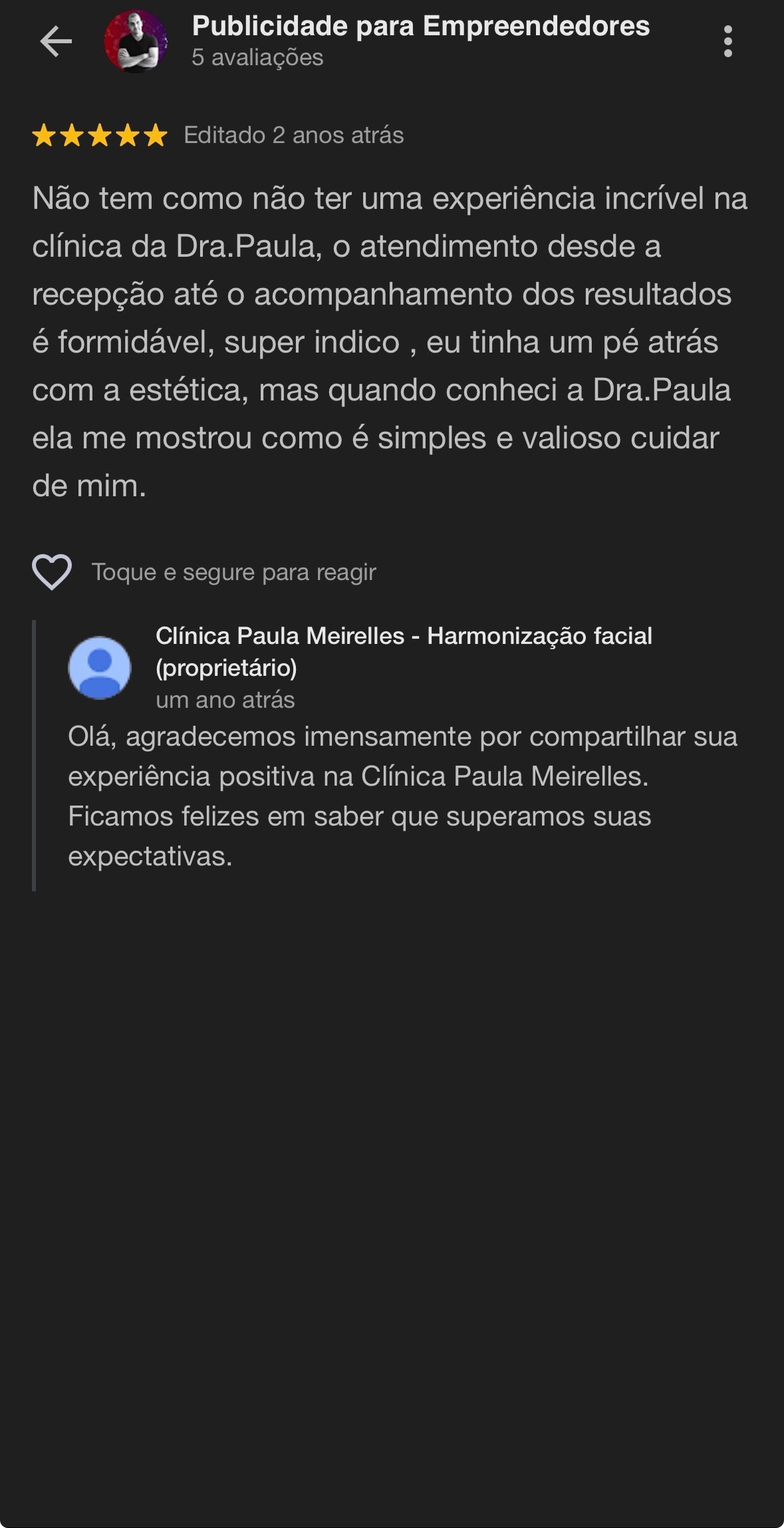
Task: Click the um ano atrás reply timestamp
Action: (226, 699)
